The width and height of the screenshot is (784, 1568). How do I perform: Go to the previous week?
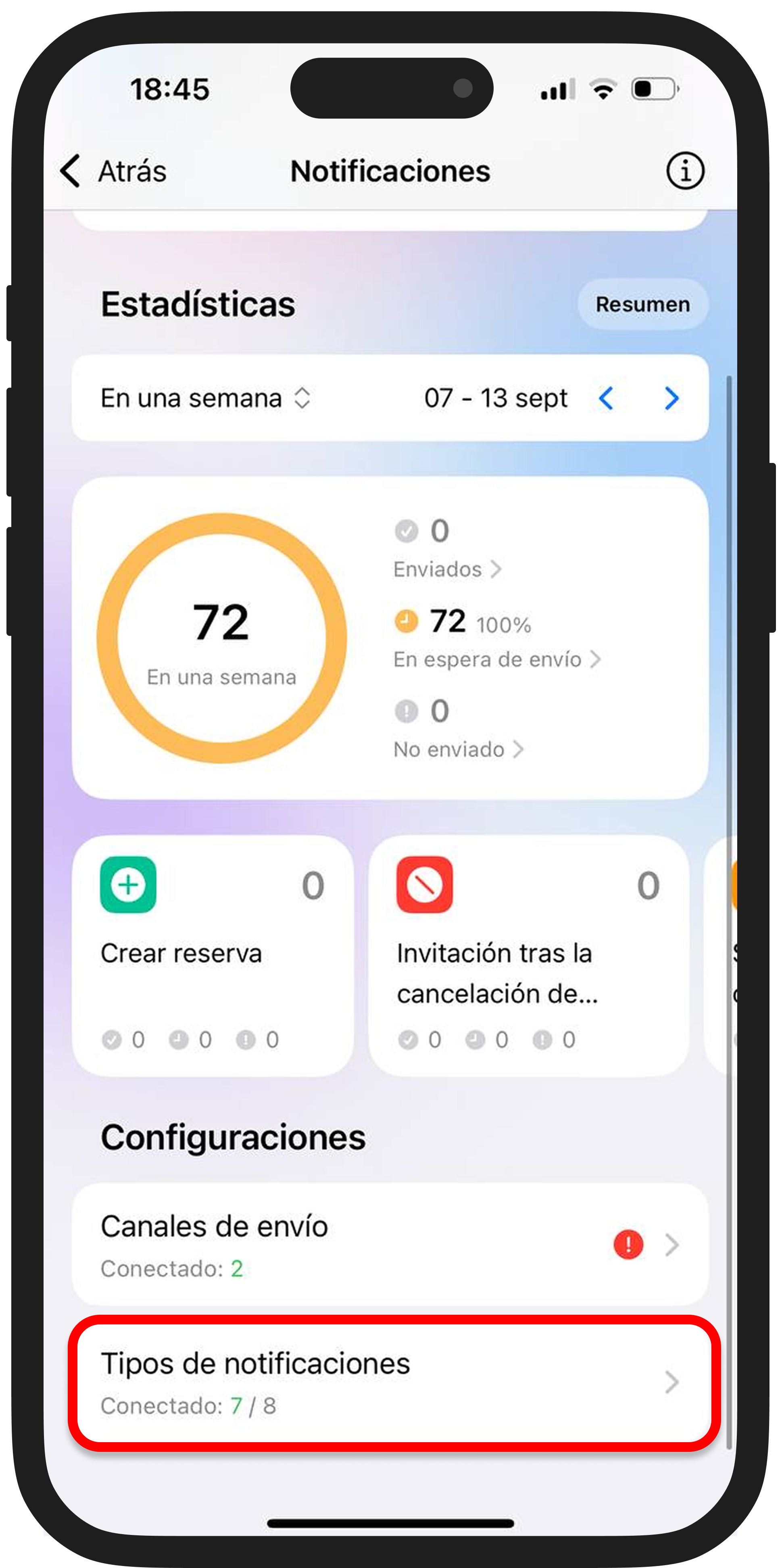606,399
